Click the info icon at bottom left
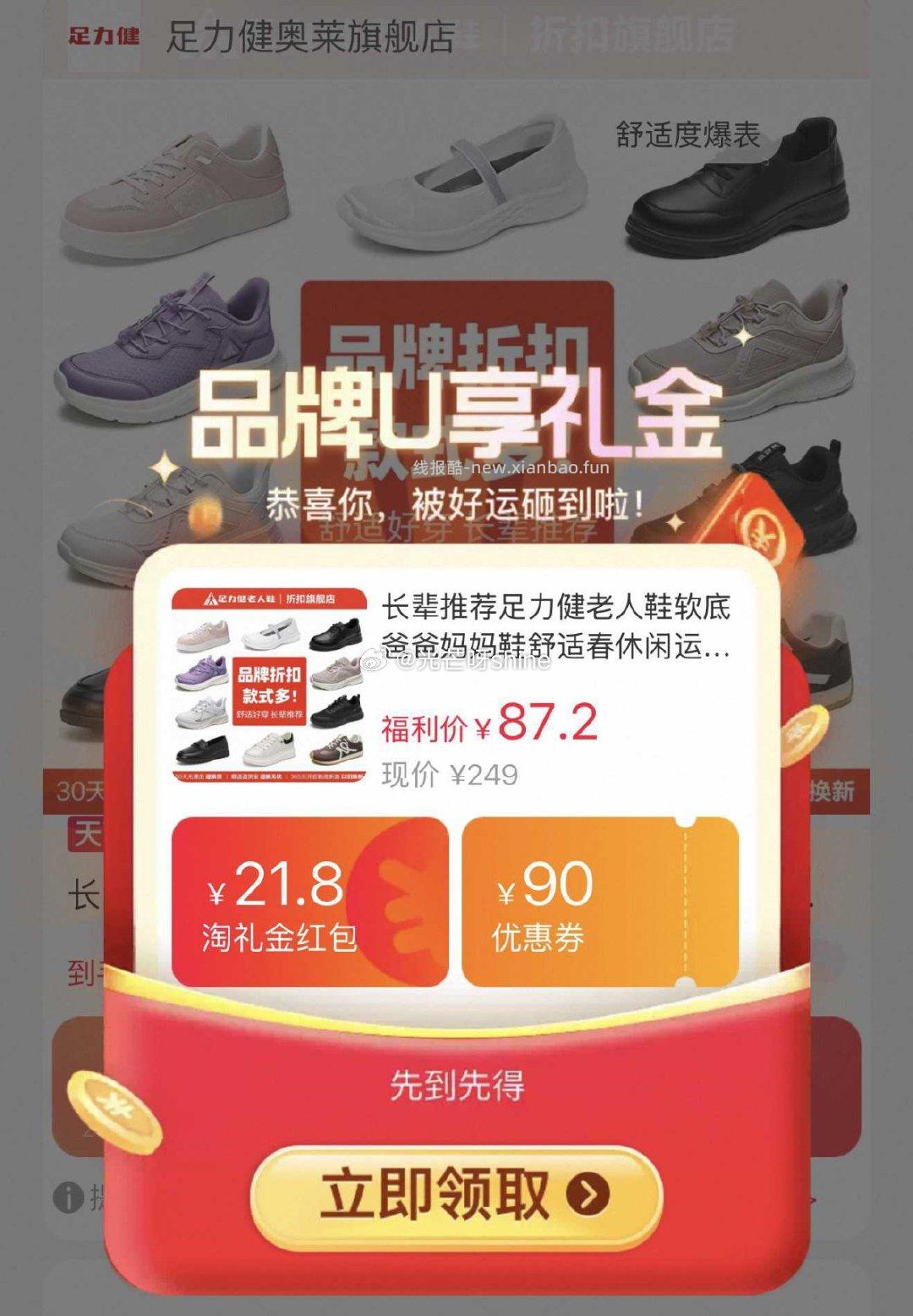The image size is (913, 1316). [x=68, y=1194]
